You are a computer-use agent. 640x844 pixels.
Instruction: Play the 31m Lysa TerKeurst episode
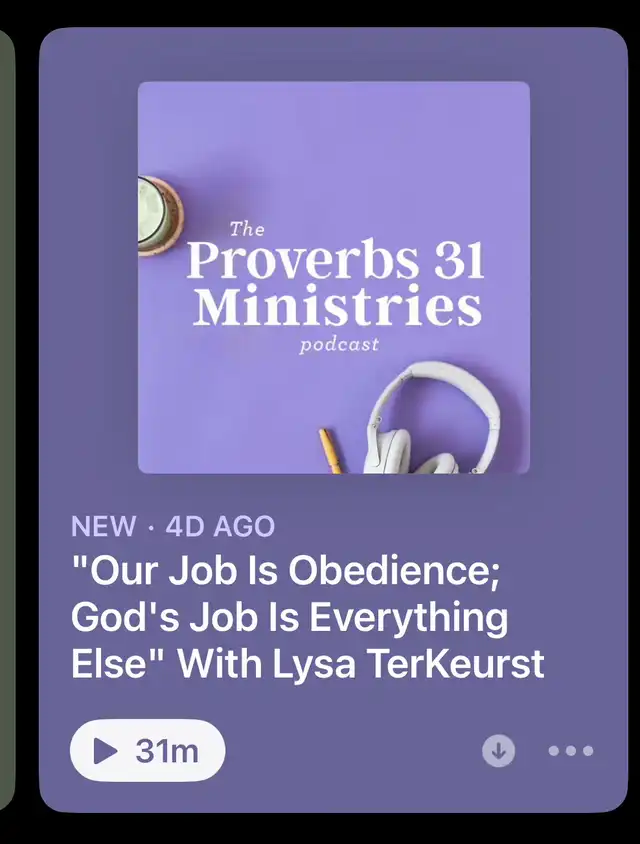[x=147, y=750]
